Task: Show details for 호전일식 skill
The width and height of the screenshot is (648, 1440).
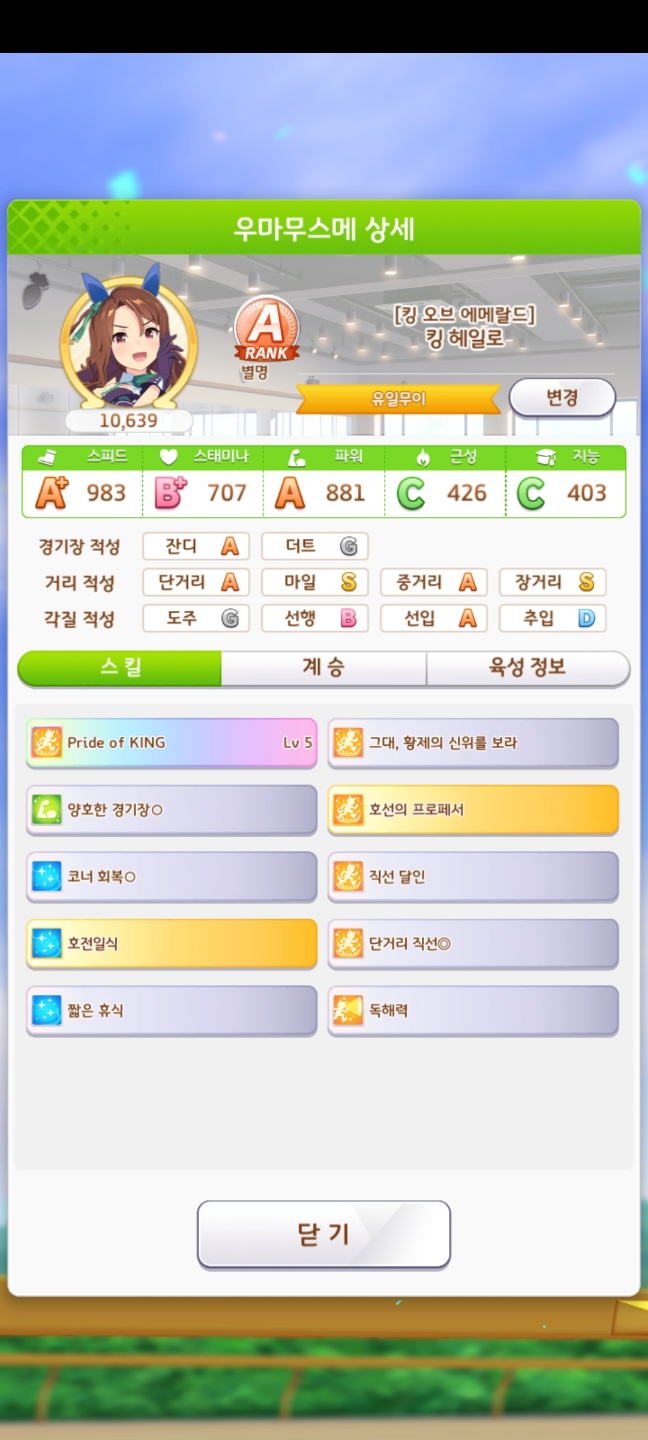Action: (x=171, y=943)
